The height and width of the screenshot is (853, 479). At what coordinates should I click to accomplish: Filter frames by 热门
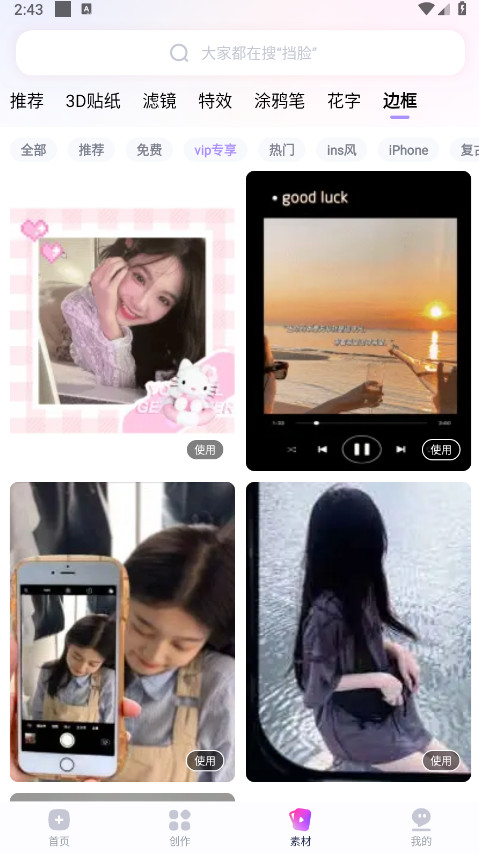pyautogui.click(x=282, y=150)
